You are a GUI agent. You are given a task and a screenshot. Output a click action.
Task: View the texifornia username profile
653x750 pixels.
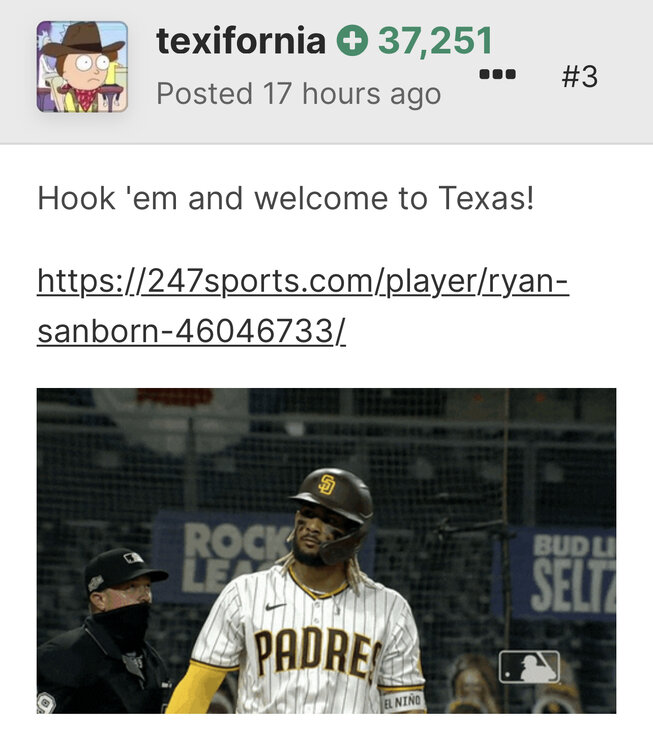[x=240, y=42]
